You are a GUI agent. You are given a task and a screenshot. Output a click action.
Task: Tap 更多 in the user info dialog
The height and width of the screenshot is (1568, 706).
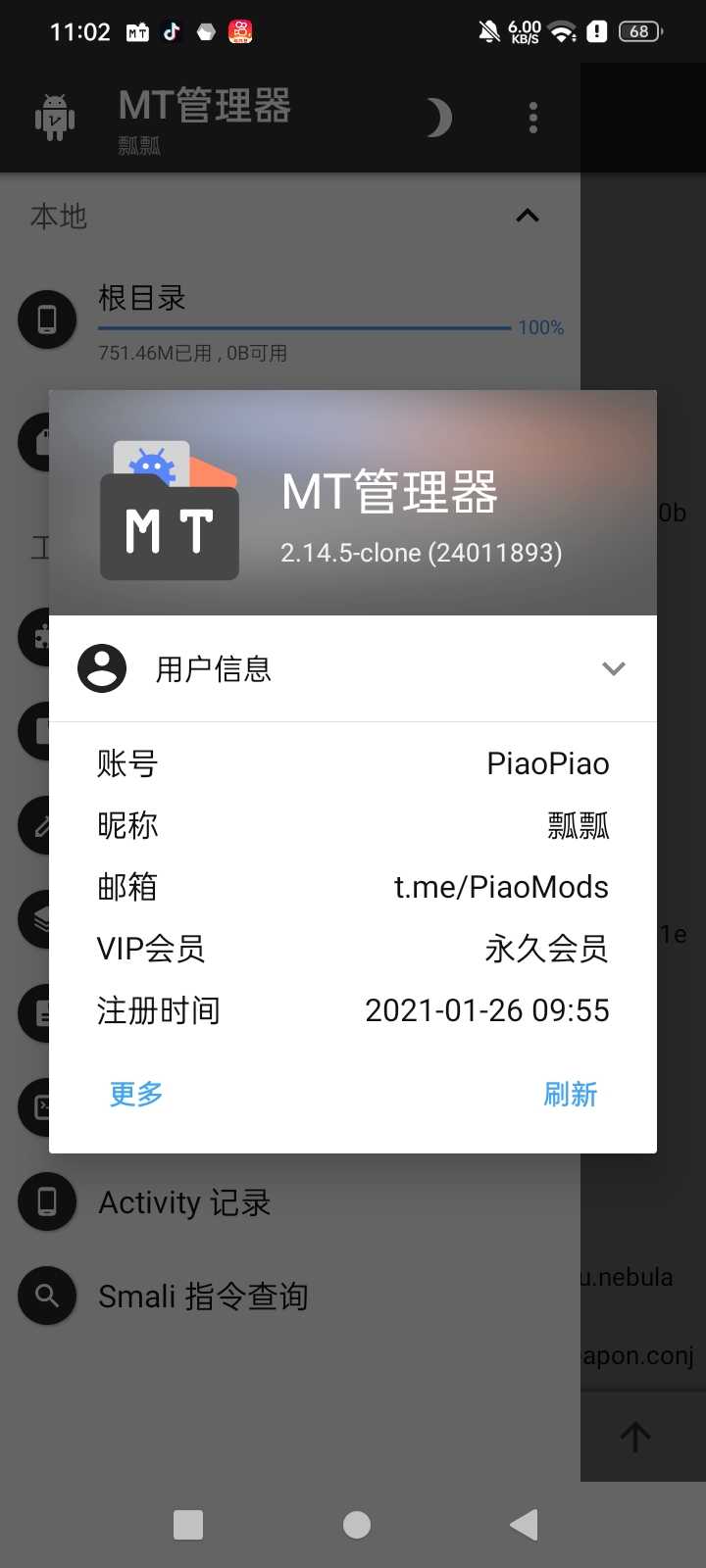[136, 1094]
